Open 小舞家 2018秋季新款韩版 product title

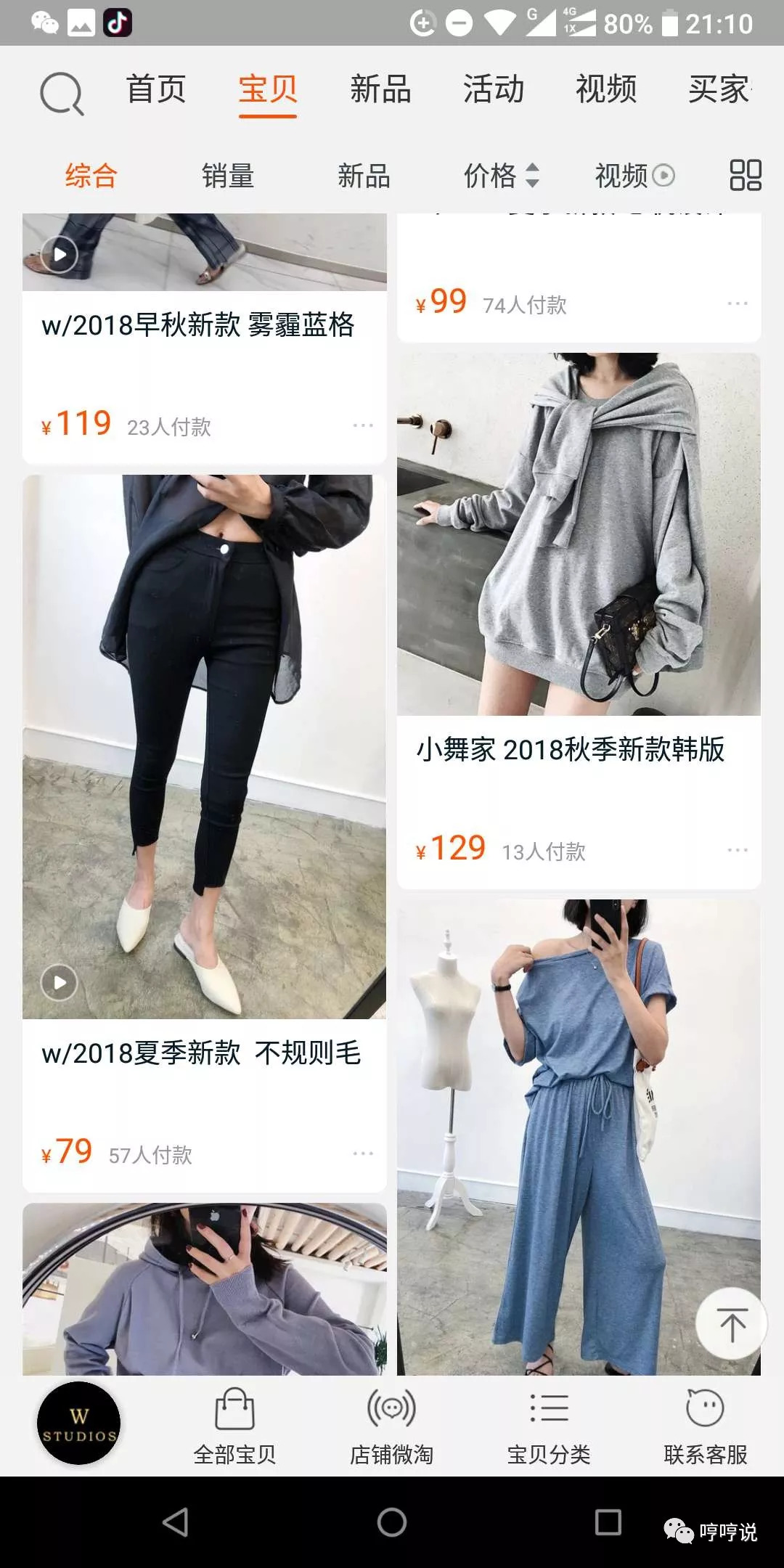pos(577,751)
